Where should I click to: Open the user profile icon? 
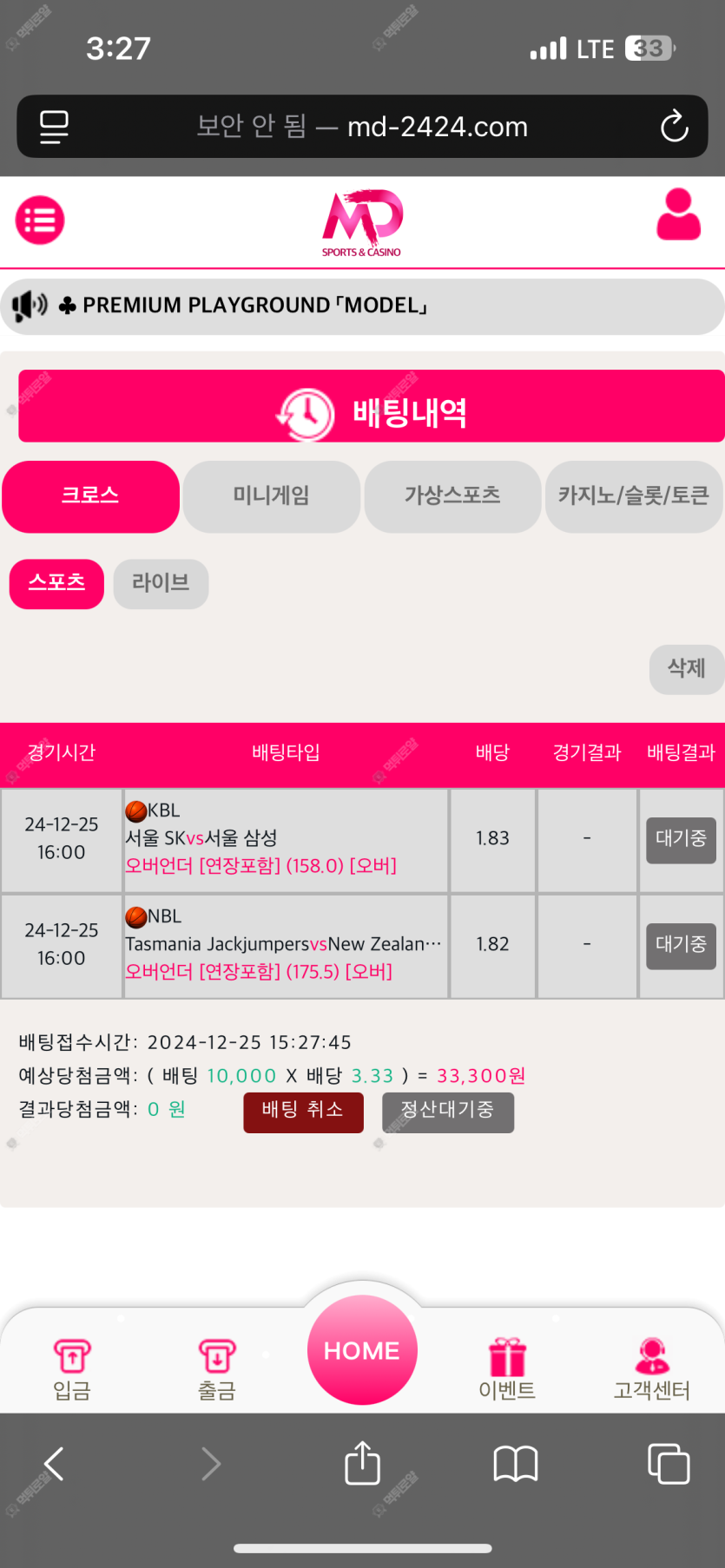[x=678, y=215]
